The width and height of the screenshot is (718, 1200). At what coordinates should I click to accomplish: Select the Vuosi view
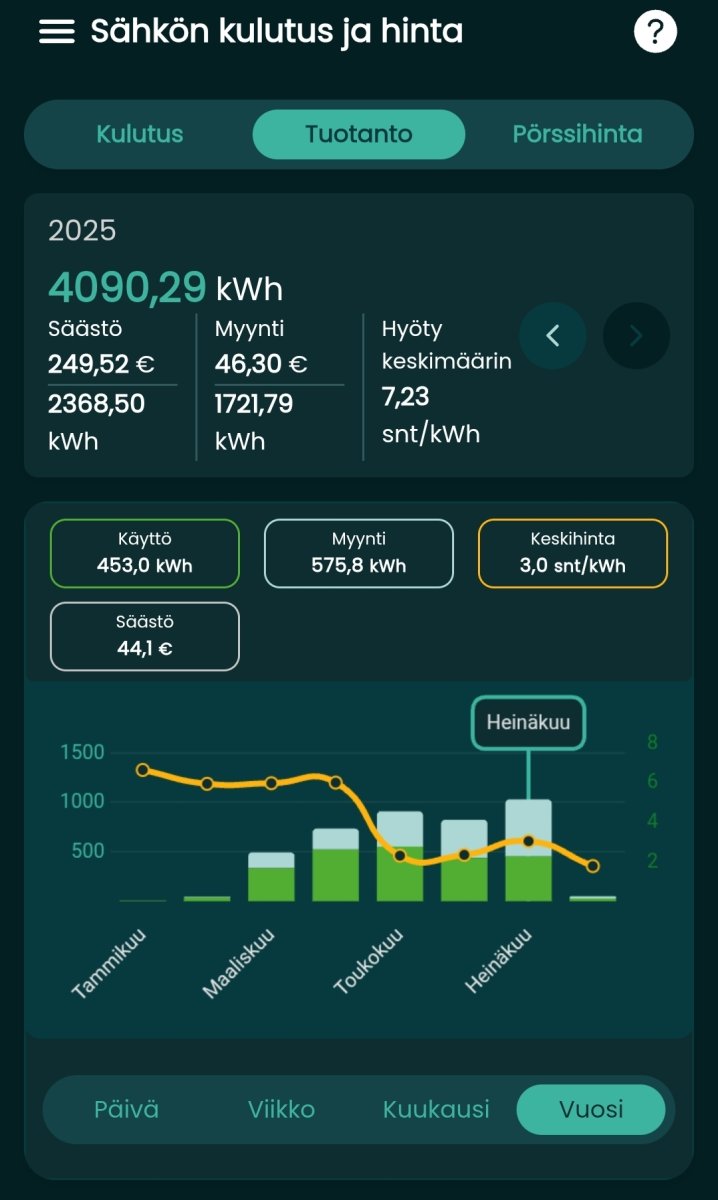(x=591, y=1109)
